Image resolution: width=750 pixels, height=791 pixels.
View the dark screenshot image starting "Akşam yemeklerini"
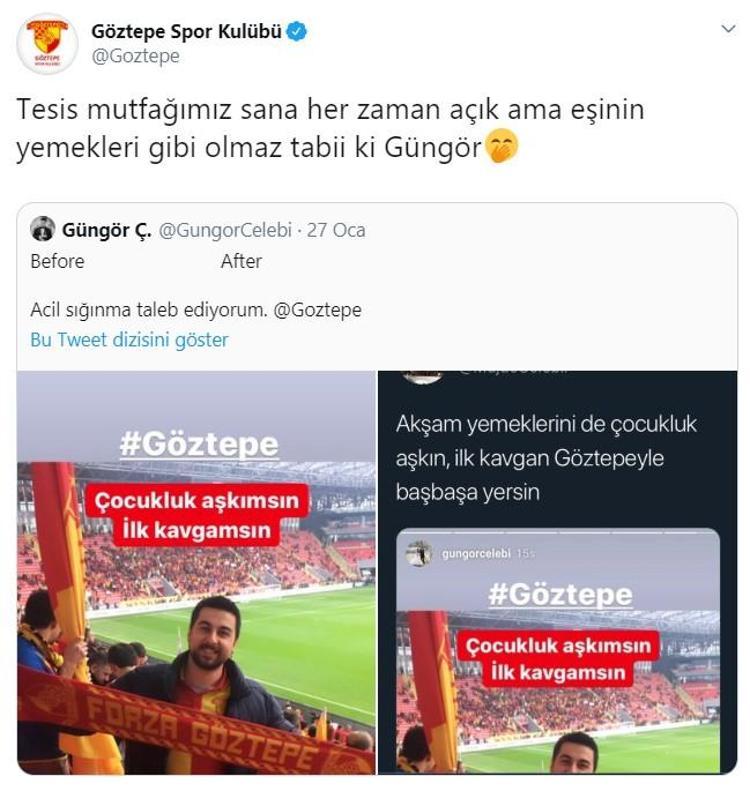(558, 572)
